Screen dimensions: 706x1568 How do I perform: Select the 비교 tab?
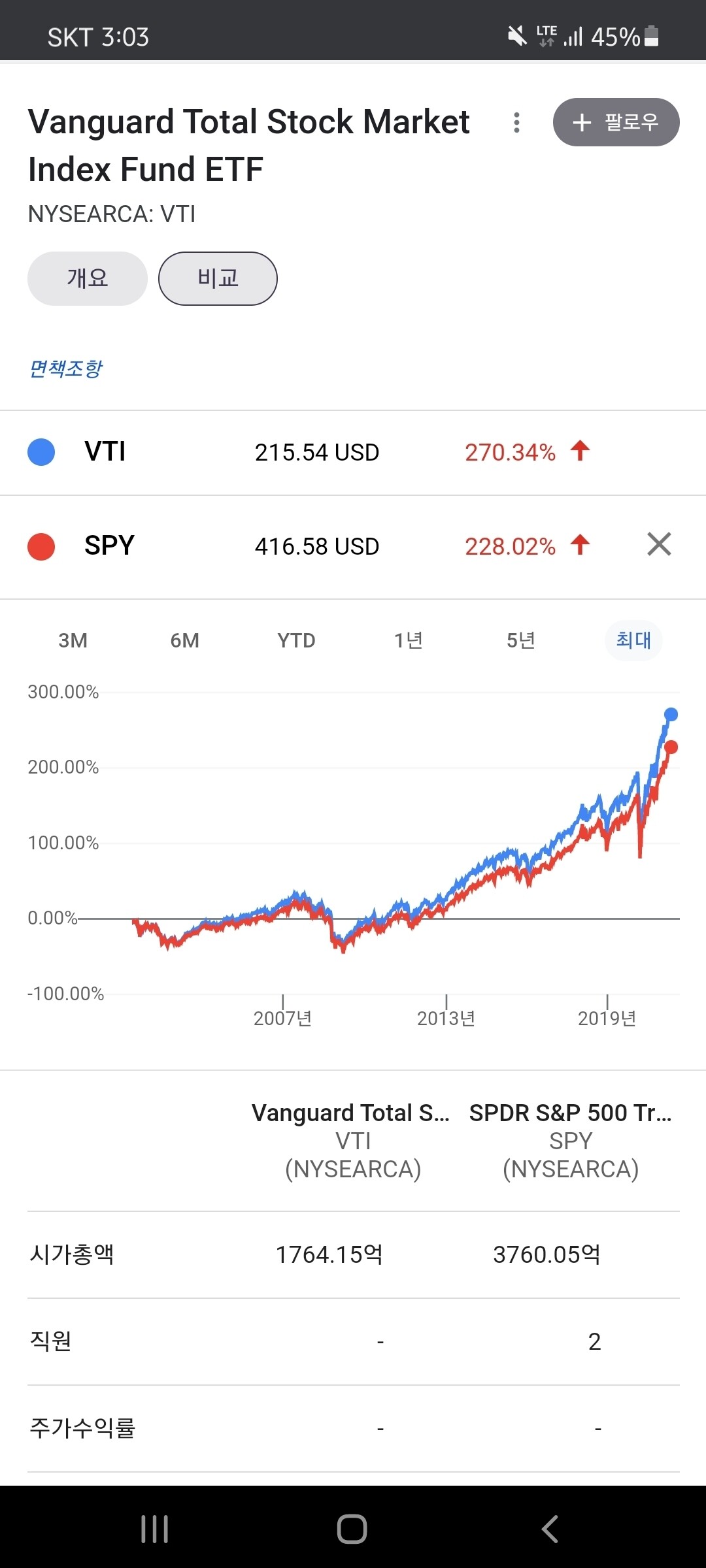point(218,278)
